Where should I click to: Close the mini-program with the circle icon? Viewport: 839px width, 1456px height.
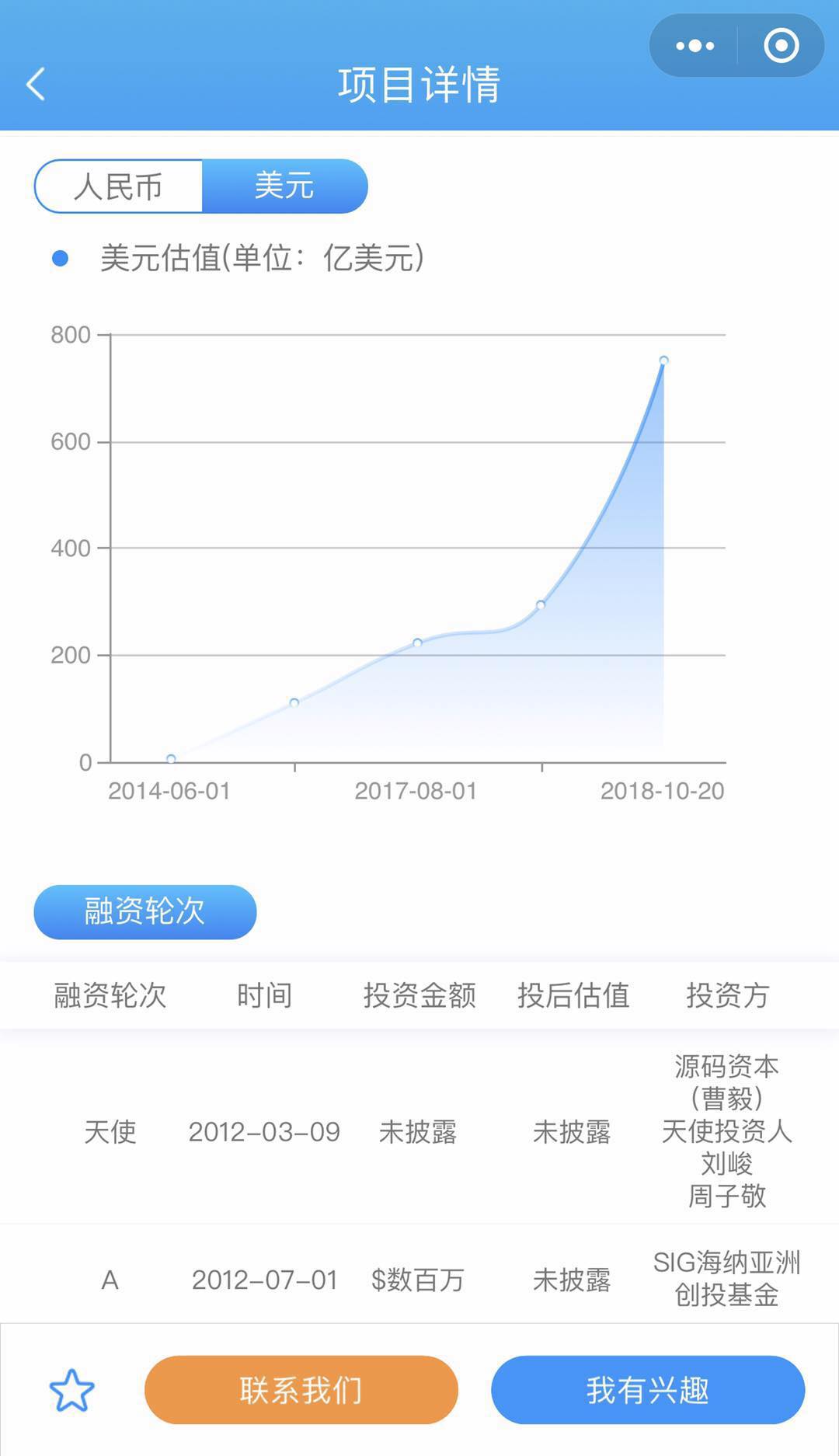[x=782, y=46]
